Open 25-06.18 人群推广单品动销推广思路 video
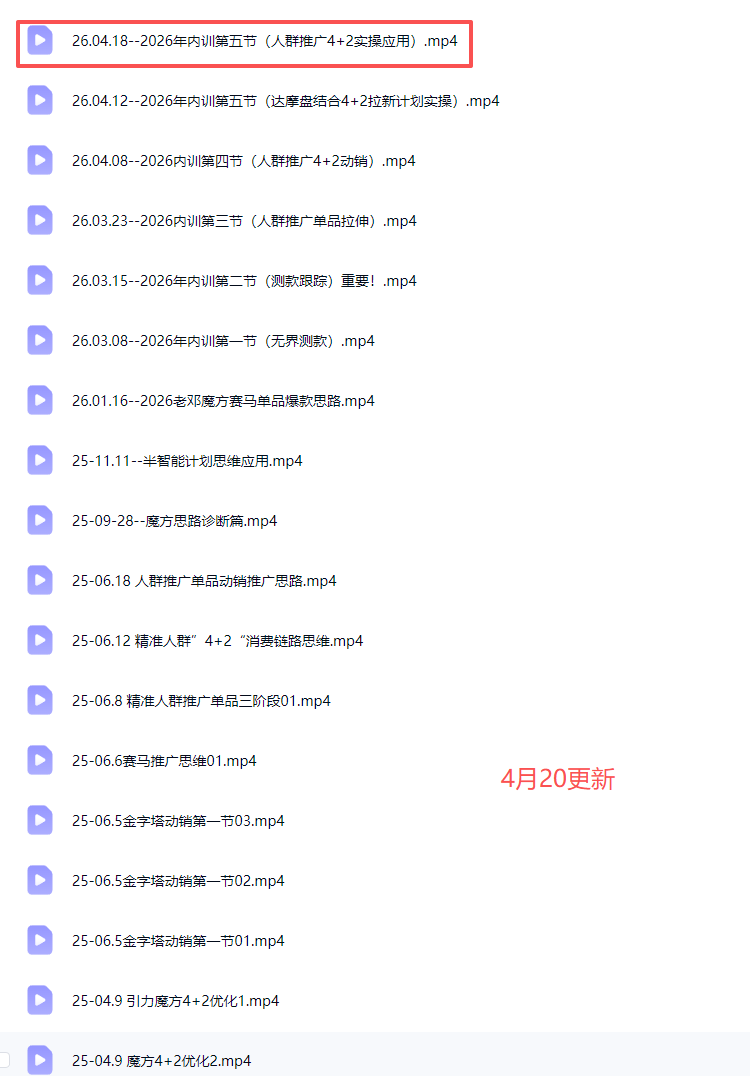 pyautogui.click(x=204, y=581)
